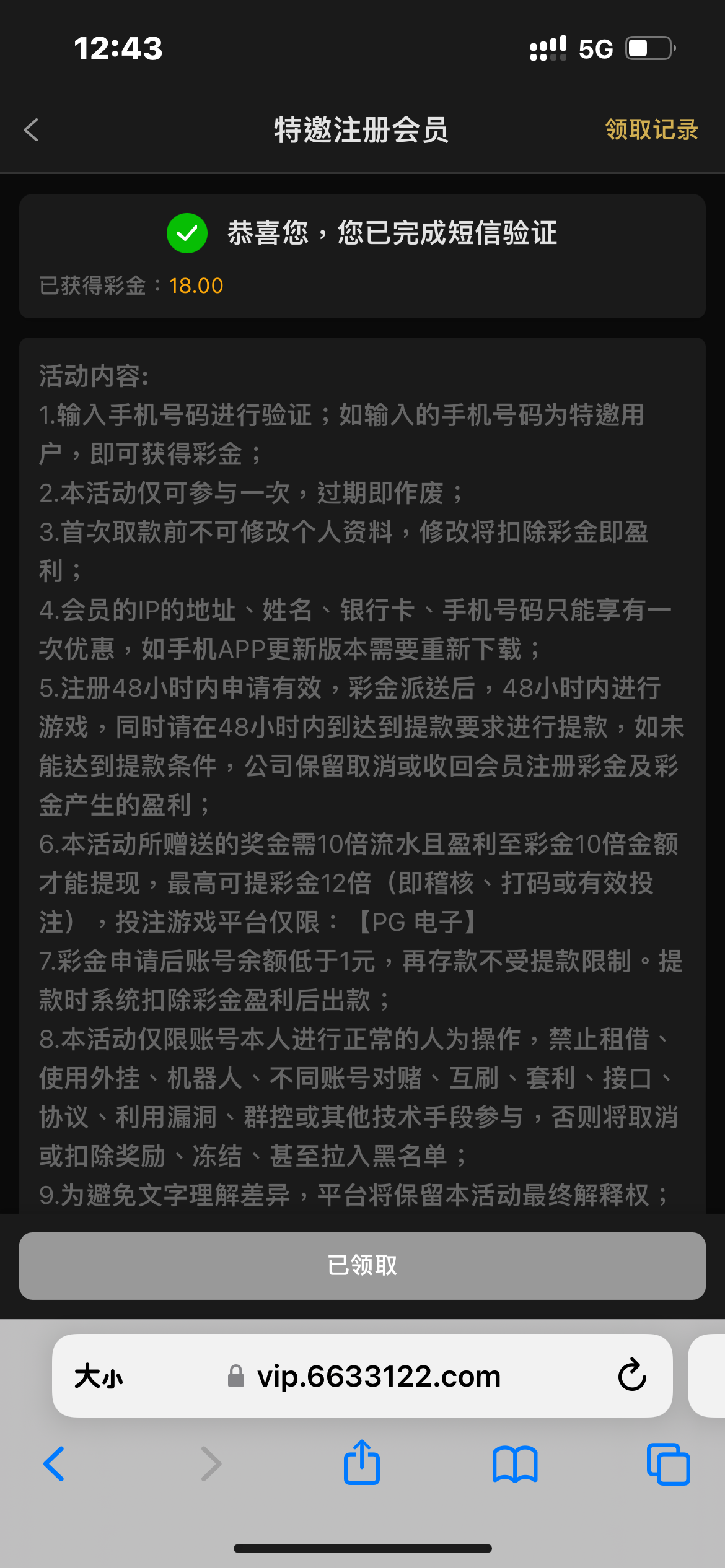The image size is (725, 1568).
Task: Go back using the header arrow
Action: 31,130
